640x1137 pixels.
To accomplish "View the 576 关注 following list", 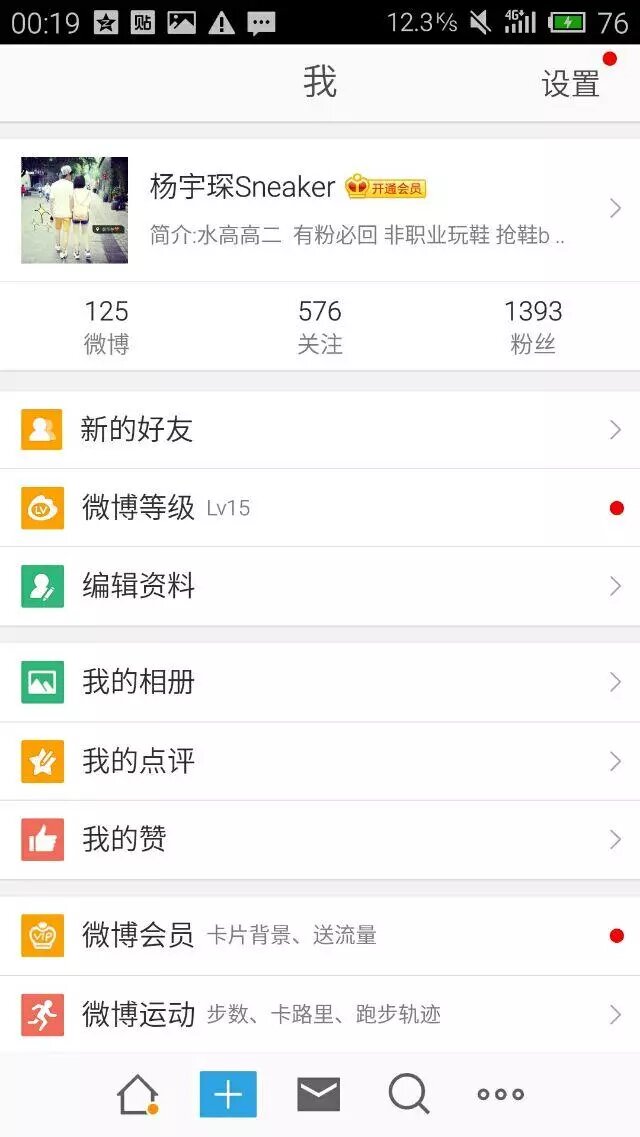I will (320, 327).
